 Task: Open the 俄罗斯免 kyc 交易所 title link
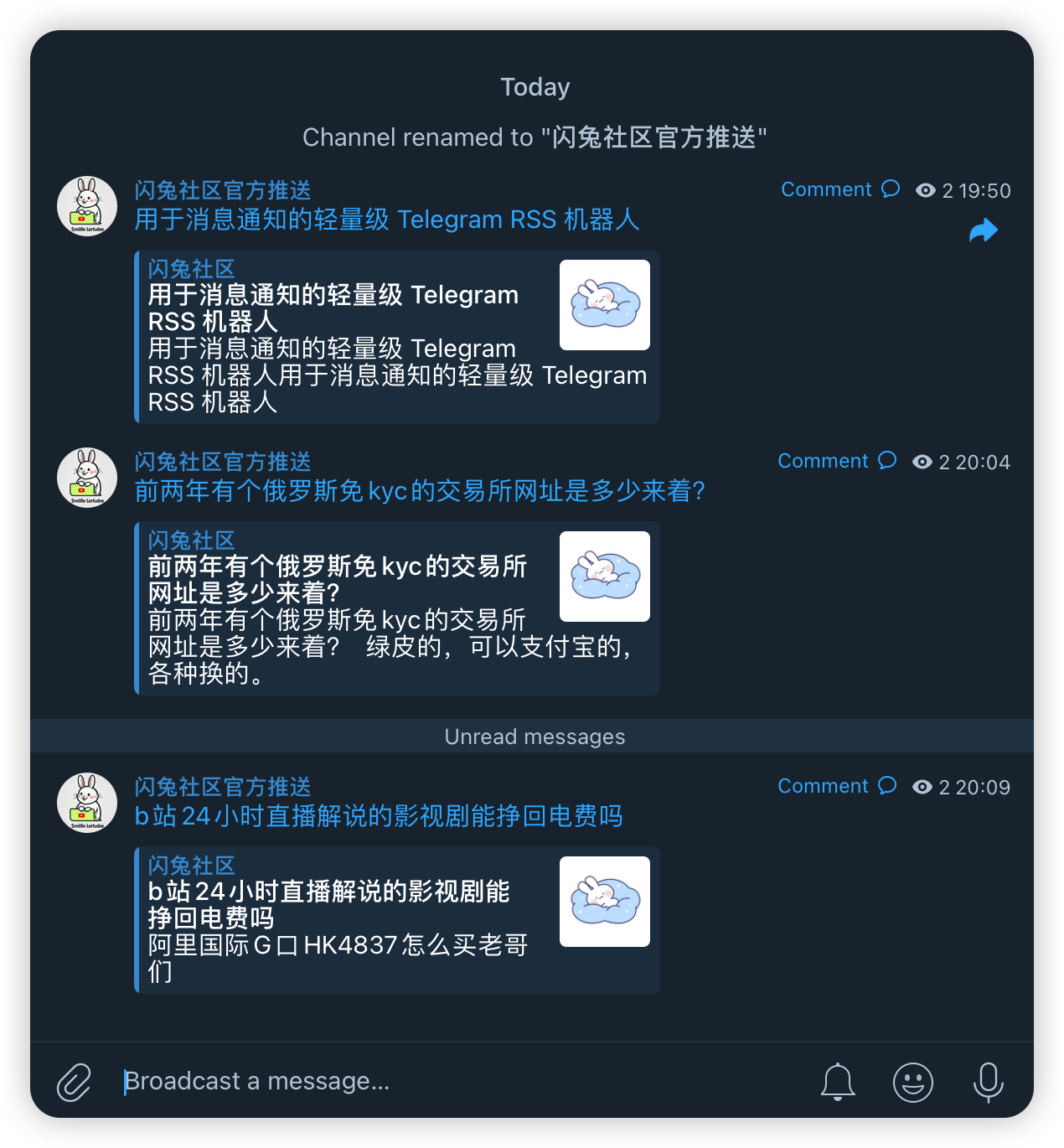pos(419,491)
